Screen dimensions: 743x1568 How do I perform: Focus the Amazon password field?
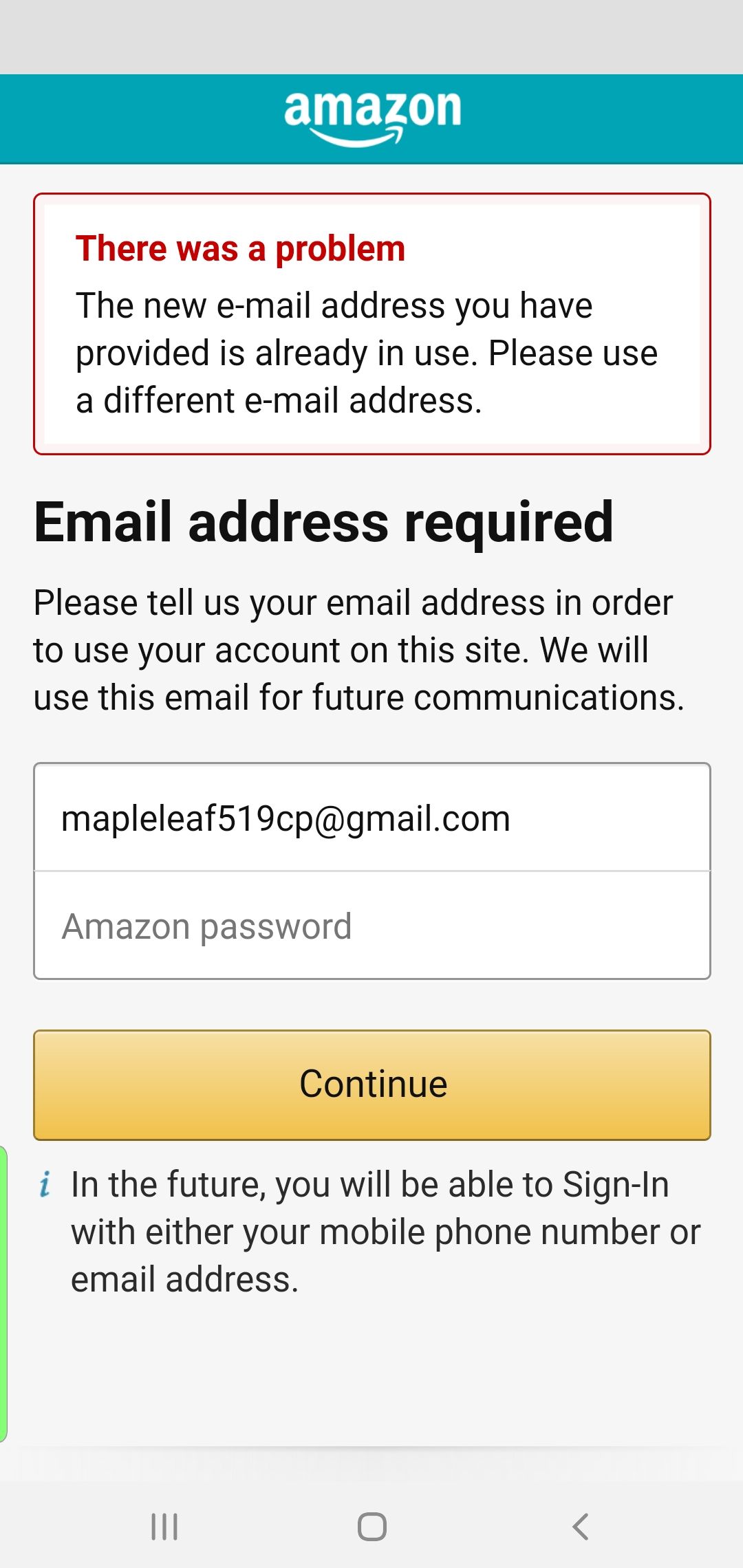pyautogui.click(x=371, y=926)
